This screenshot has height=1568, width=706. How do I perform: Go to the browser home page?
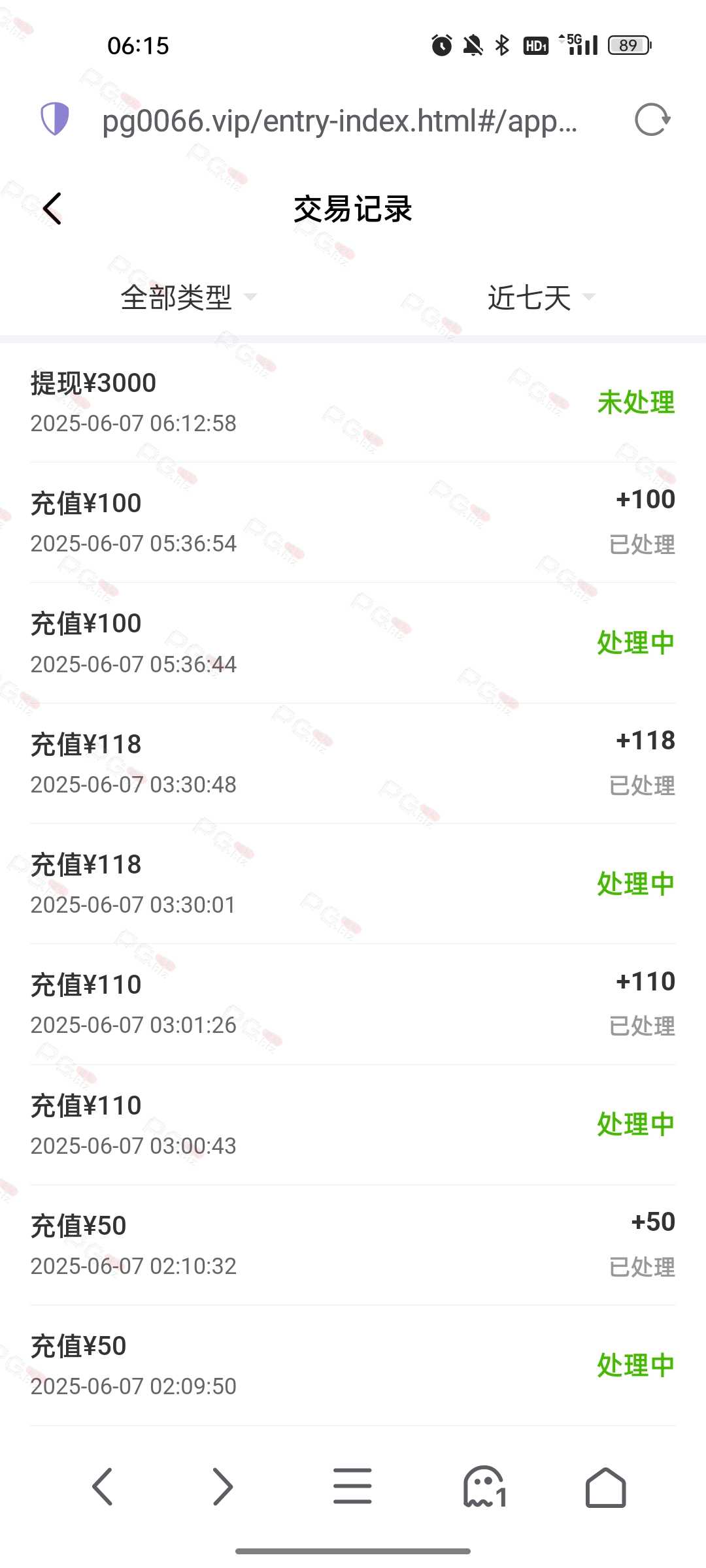(605, 1487)
